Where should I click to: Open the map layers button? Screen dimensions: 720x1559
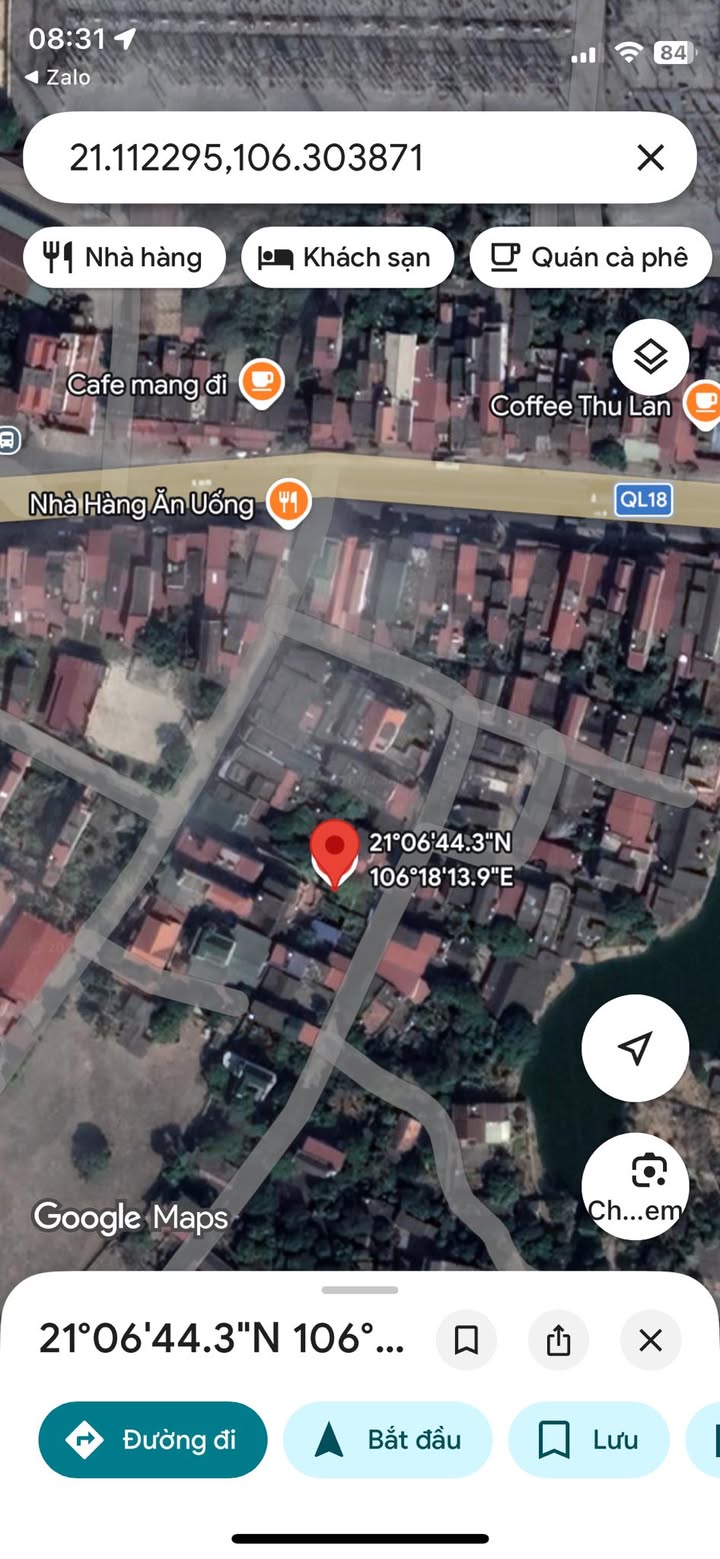650,356
